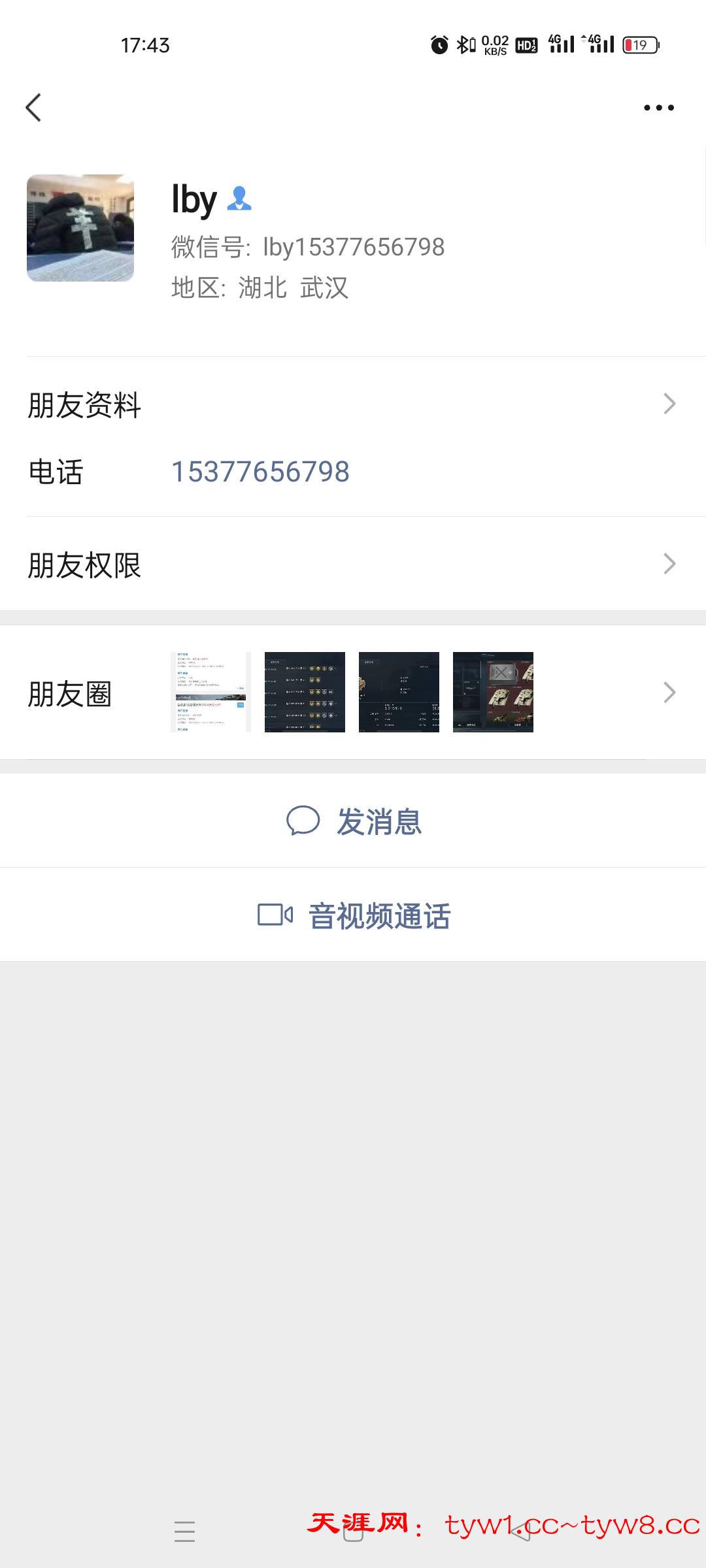Screen dimensions: 706x1568
Task: Open 朋友资料 settings row
Action: click(353, 404)
